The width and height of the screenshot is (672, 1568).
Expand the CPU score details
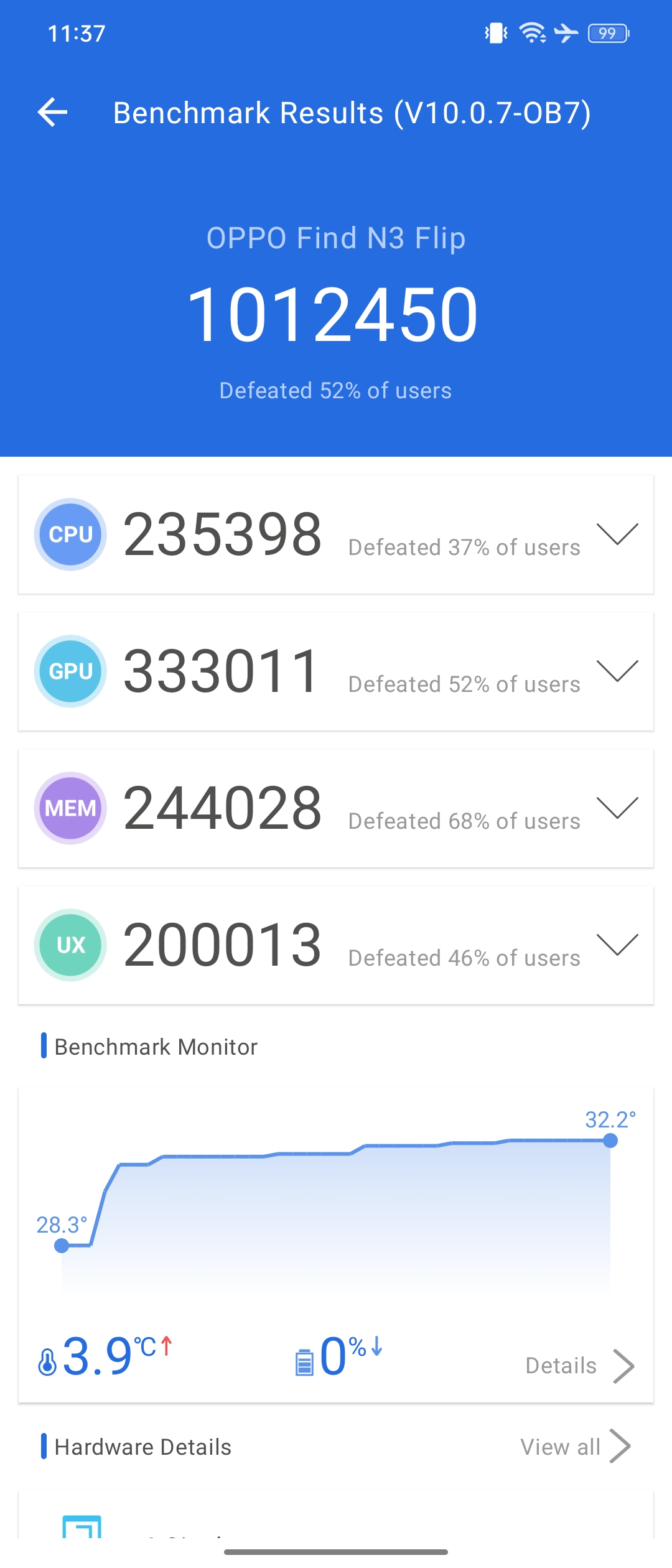[x=617, y=534]
